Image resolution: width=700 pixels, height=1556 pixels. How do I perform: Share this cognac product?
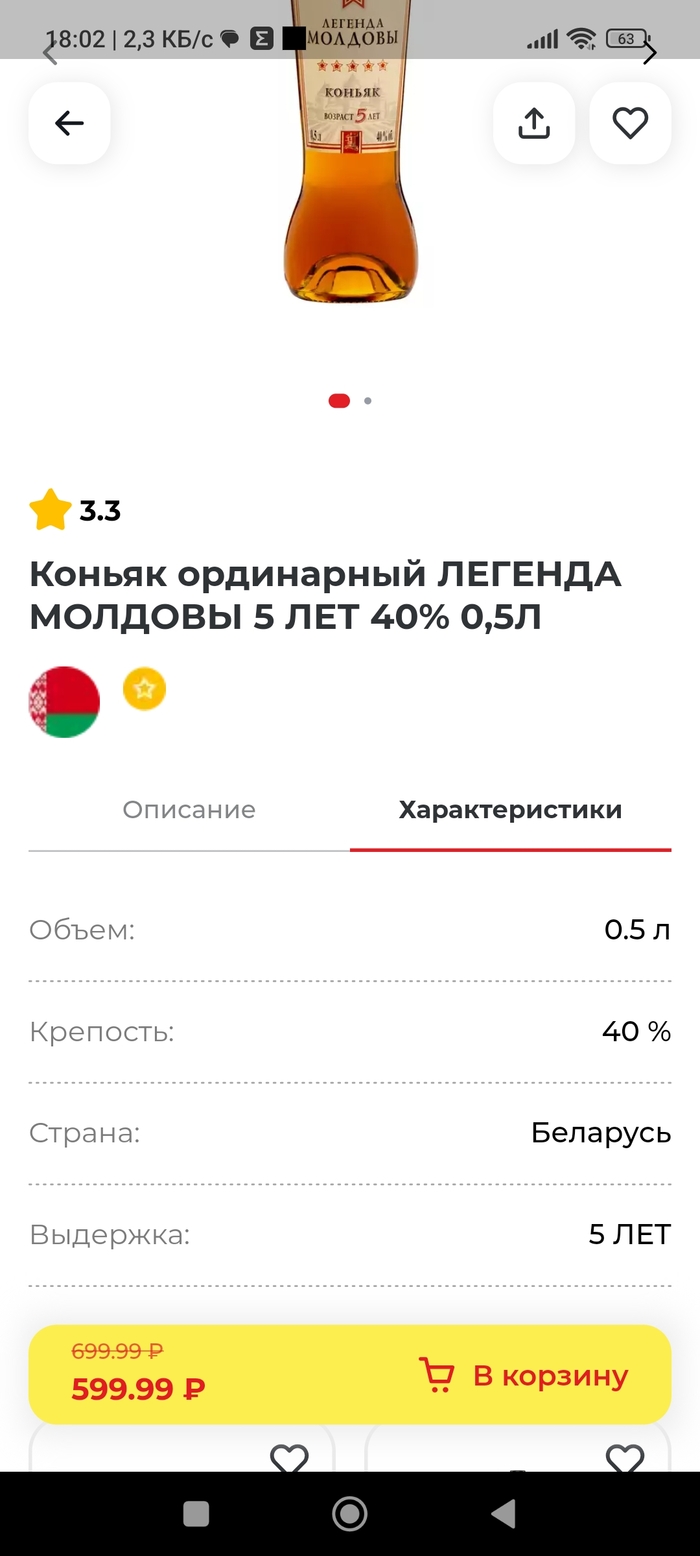click(x=534, y=123)
